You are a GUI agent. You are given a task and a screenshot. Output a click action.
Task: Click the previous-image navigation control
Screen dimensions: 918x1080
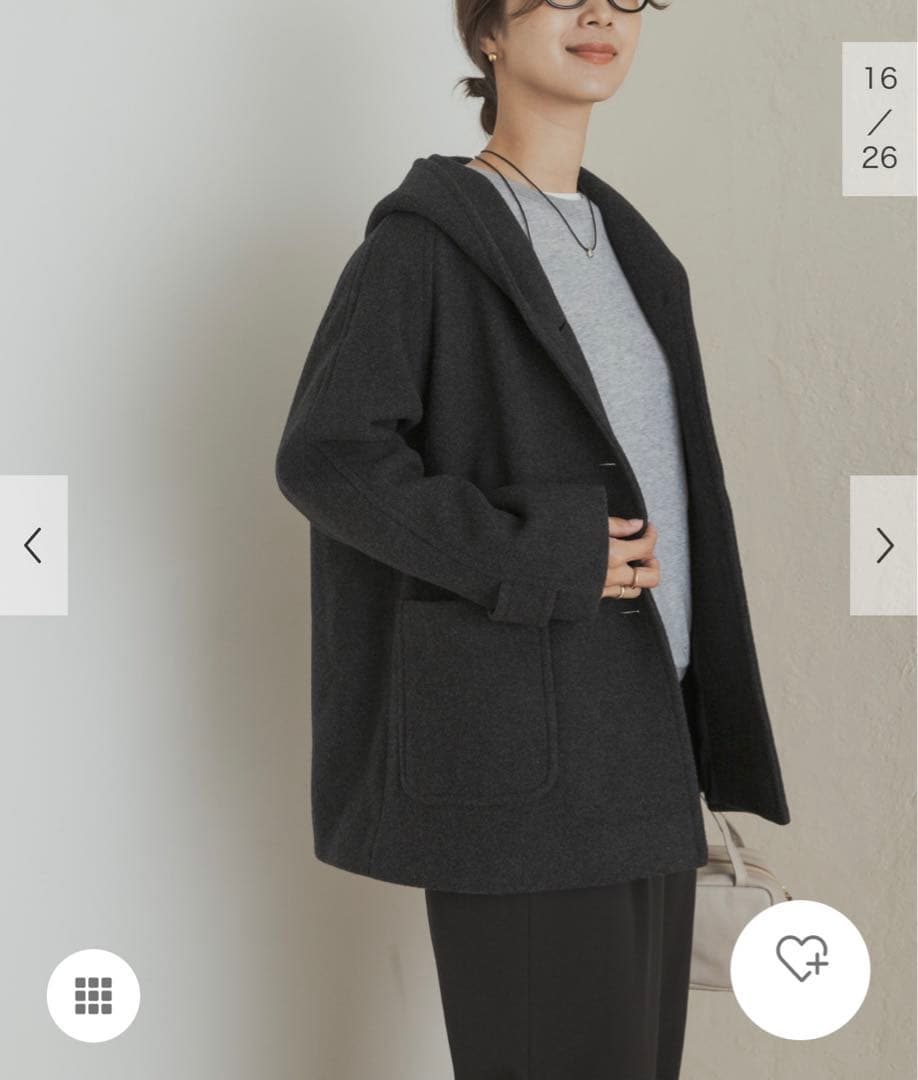(31, 547)
